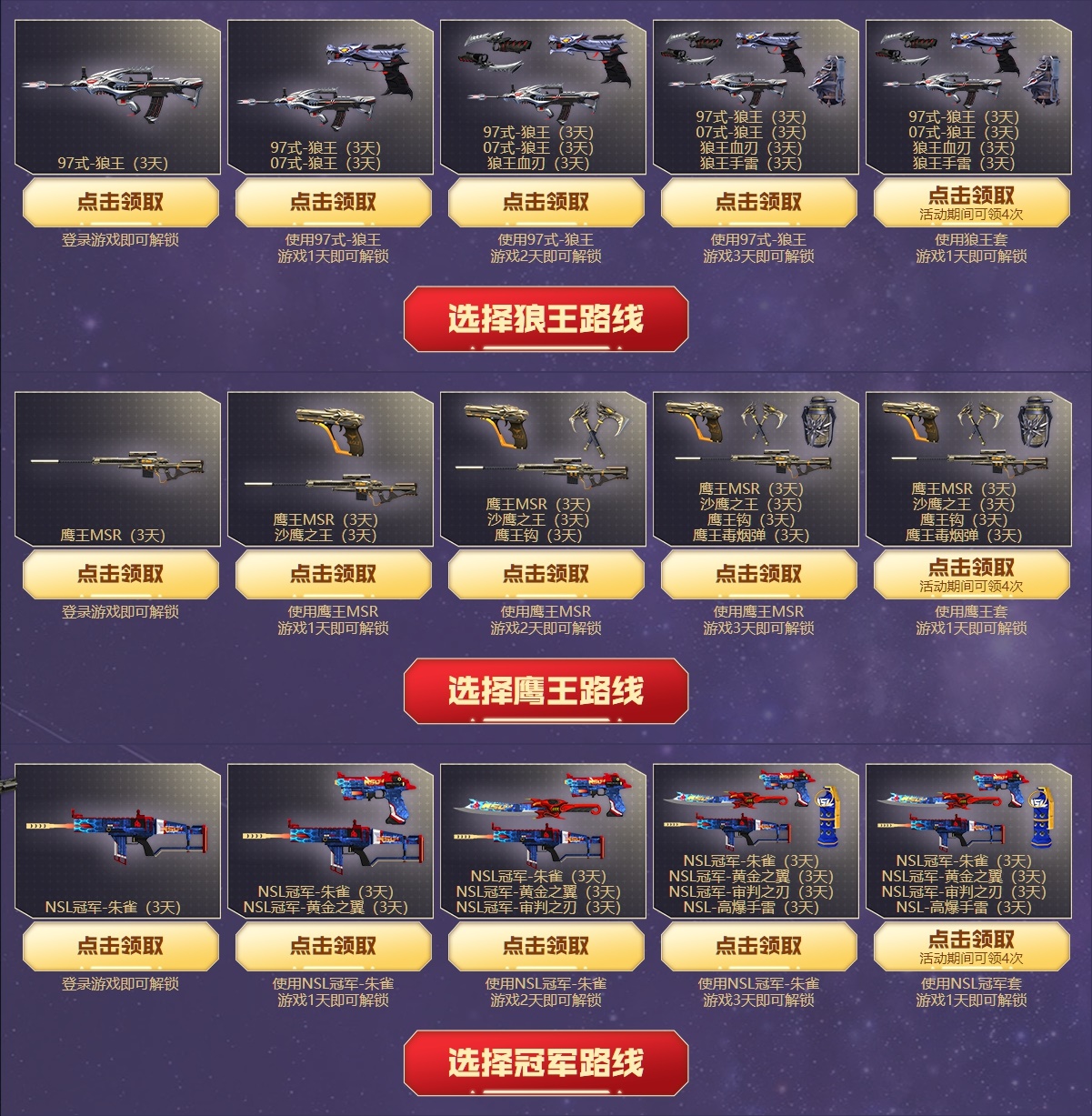Claim the 97式-狼王 plus 07式-狼王 reward
1092x1116 pixels.
[x=334, y=202]
